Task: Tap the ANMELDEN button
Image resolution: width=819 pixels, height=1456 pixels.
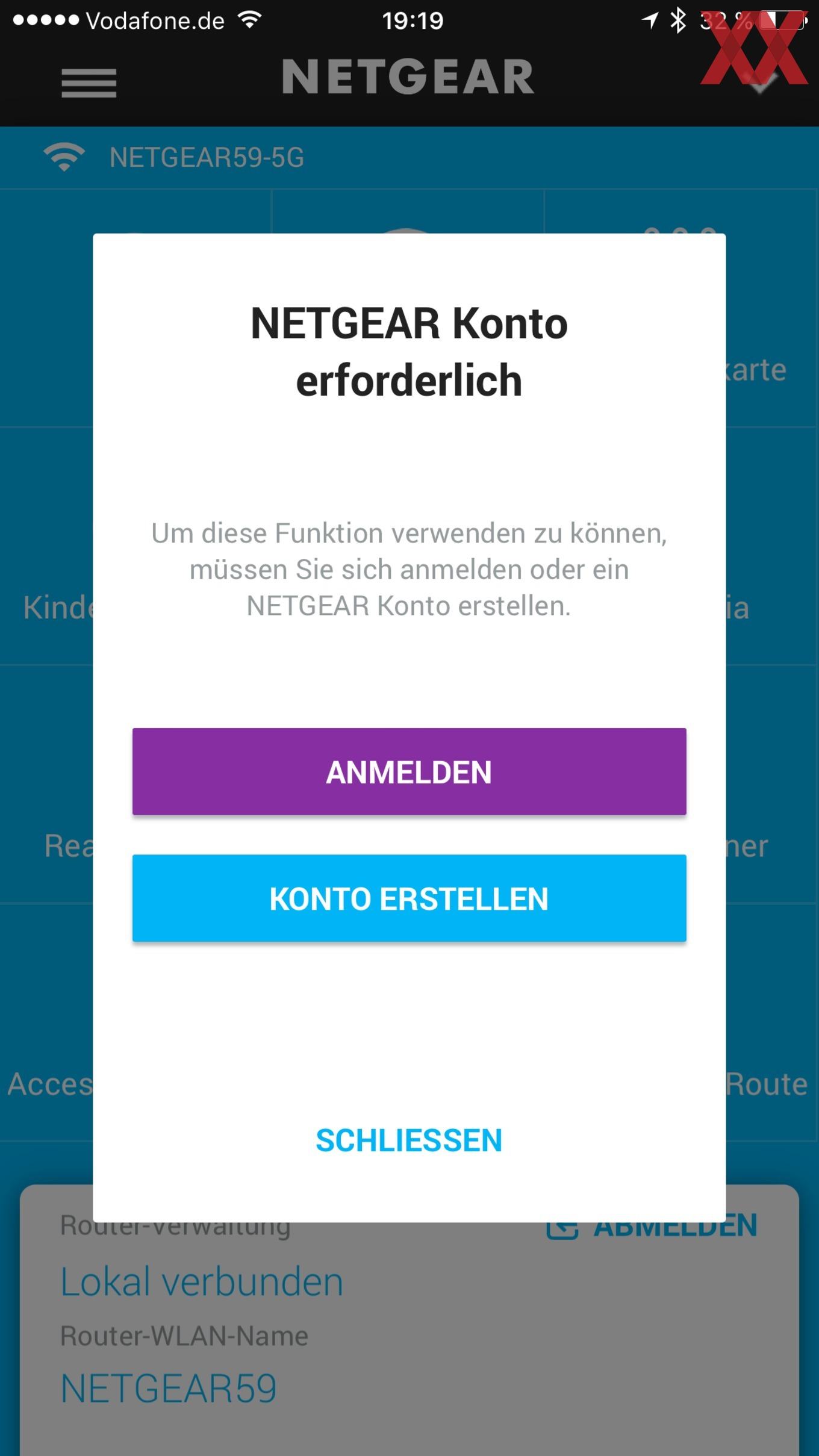Action: click(409, 771)
